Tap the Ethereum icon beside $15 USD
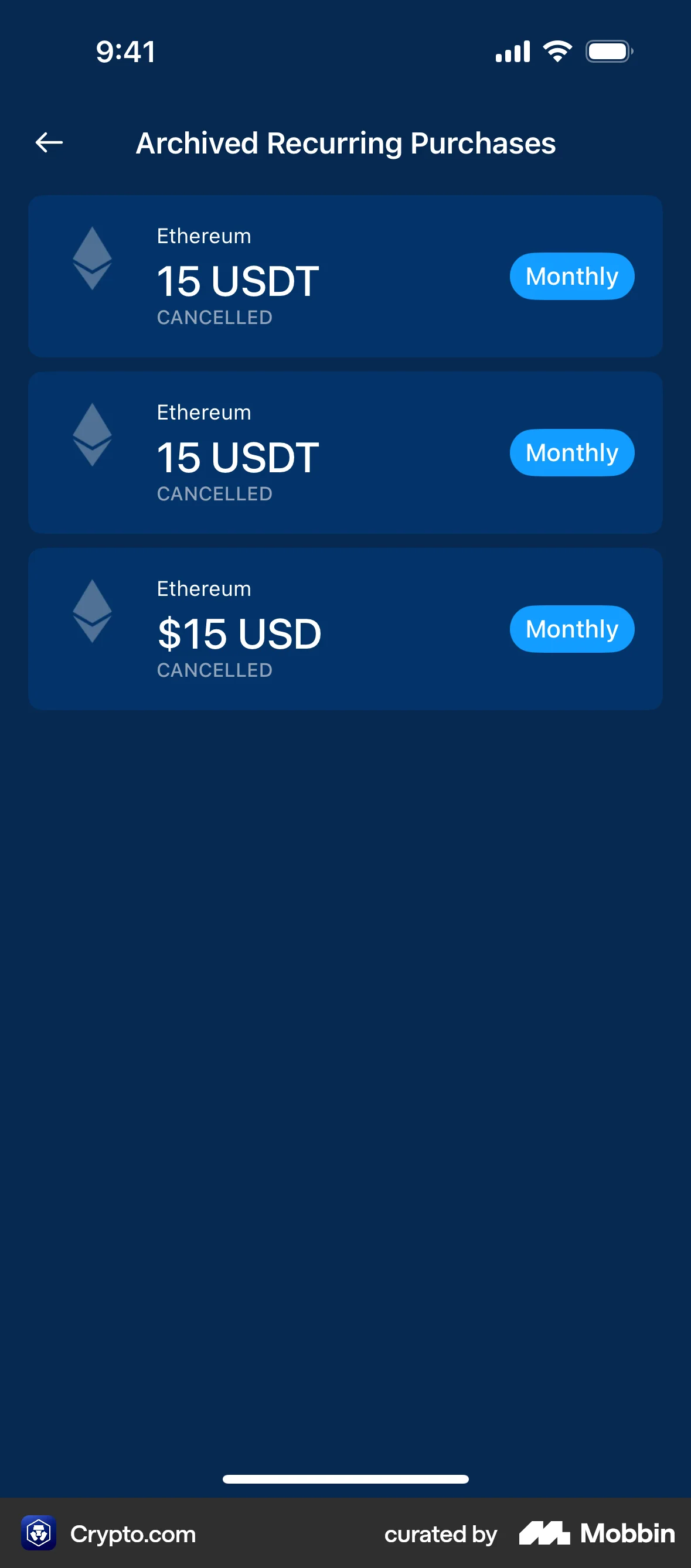The image size is (691, 1568). 92,610
